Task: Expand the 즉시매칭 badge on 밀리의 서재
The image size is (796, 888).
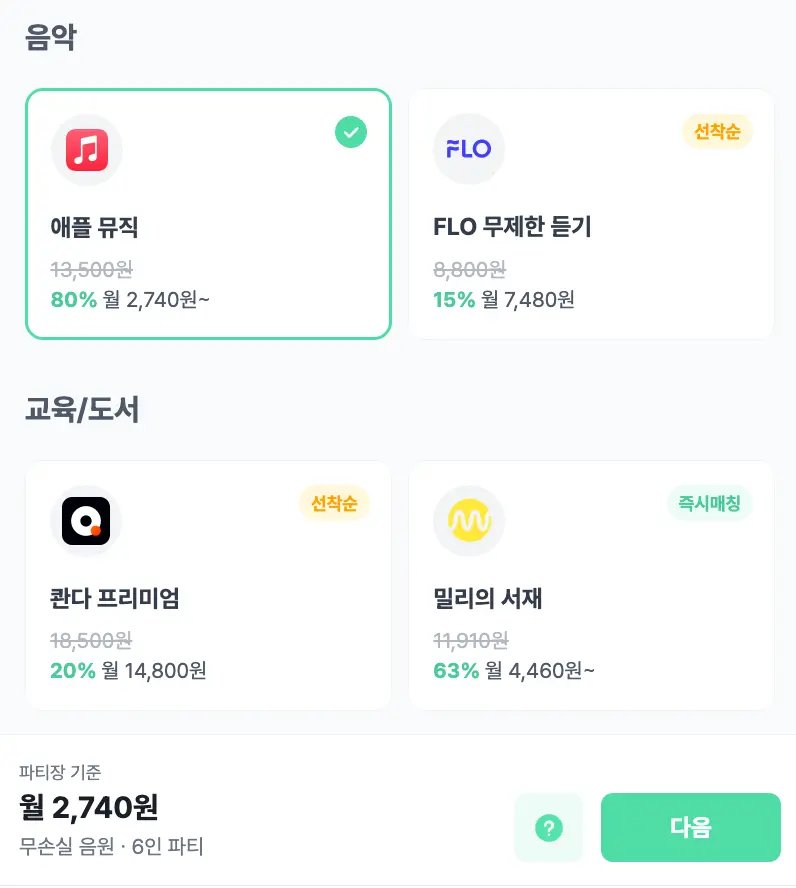Action: pyautogui.click(x=710, y=504)
